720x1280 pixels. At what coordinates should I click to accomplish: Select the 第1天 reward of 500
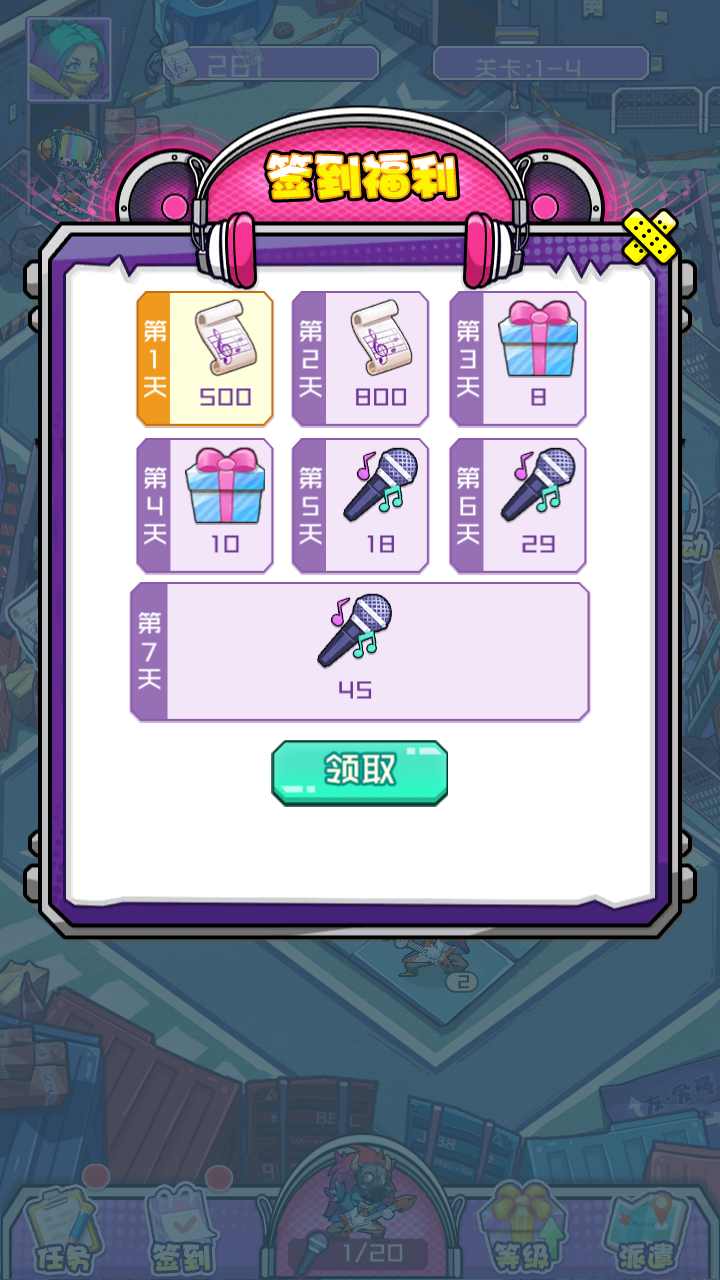pyautogui.click(x=205, y=359)
